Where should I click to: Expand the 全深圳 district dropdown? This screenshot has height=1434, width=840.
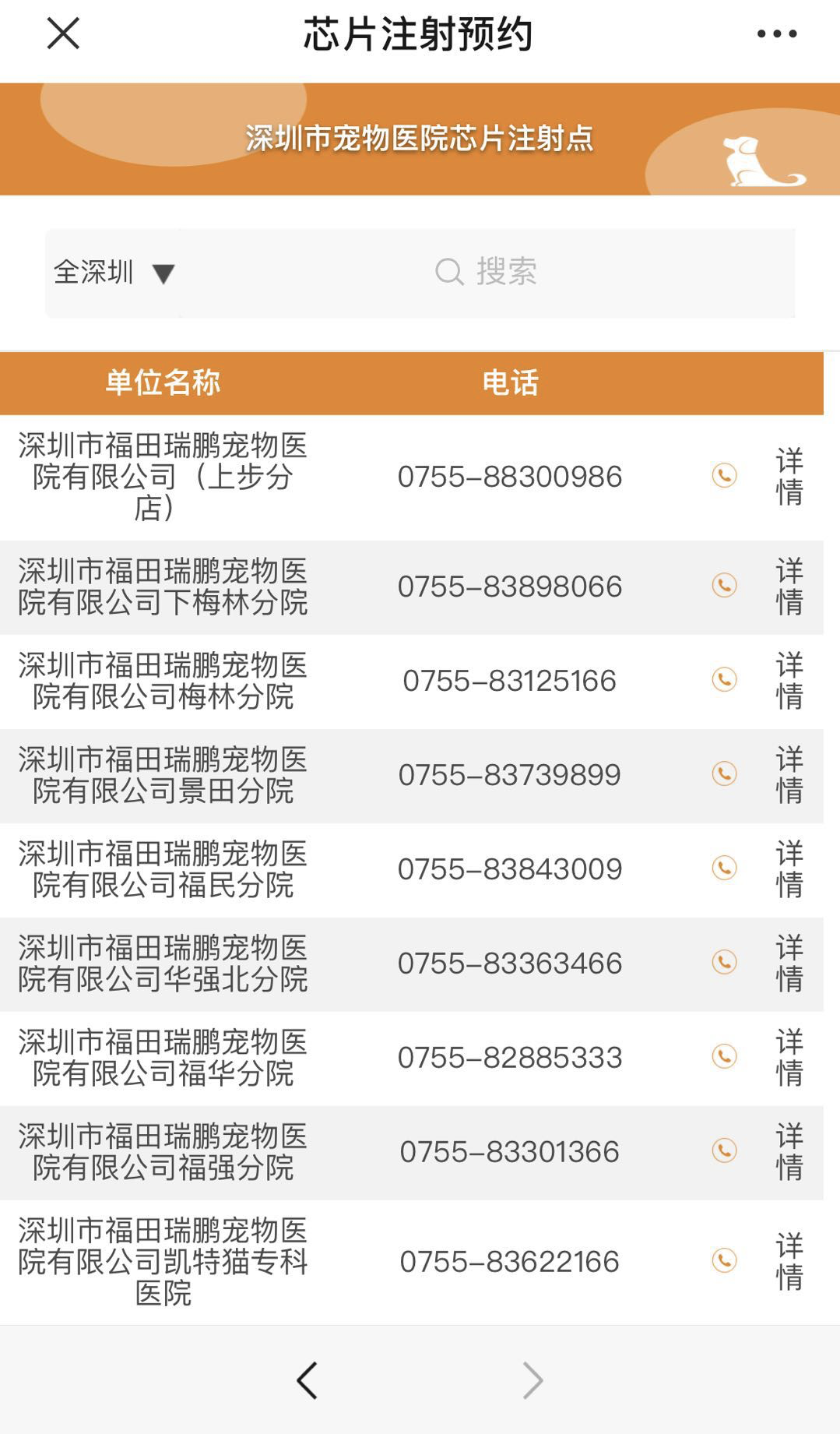[x=114, y=273]
